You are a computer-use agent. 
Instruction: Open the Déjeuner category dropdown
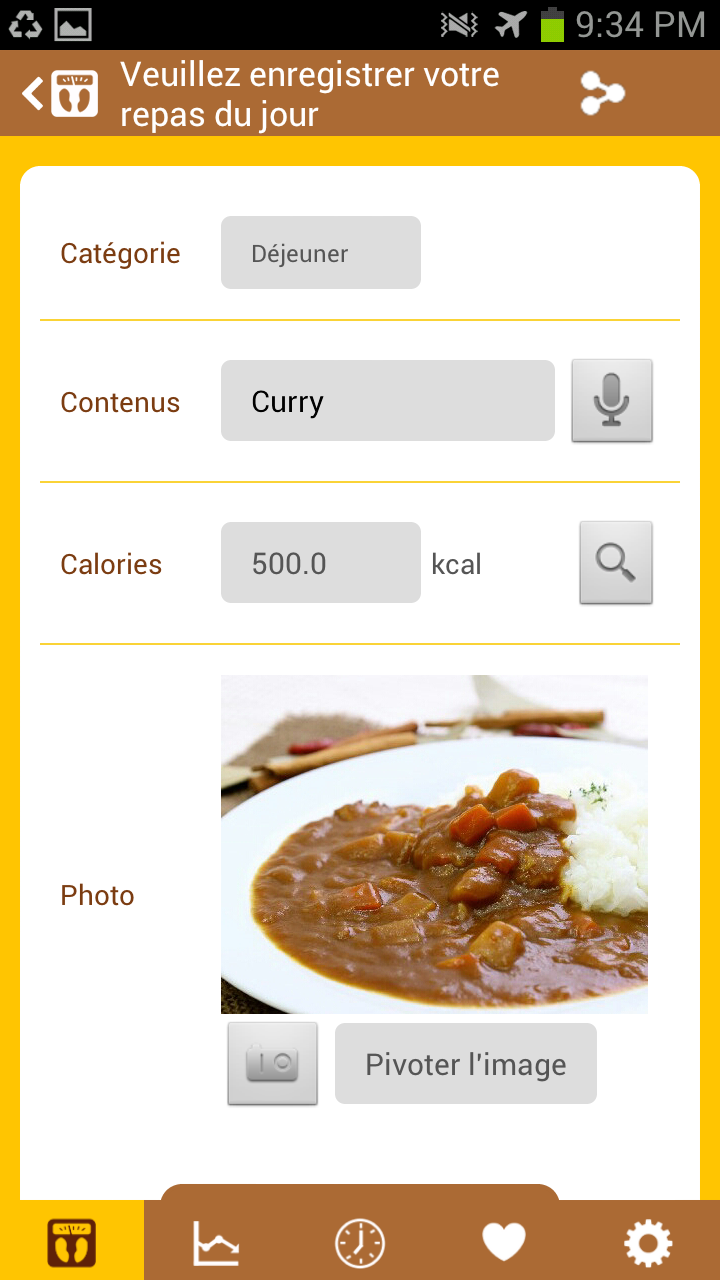(320, 253)
